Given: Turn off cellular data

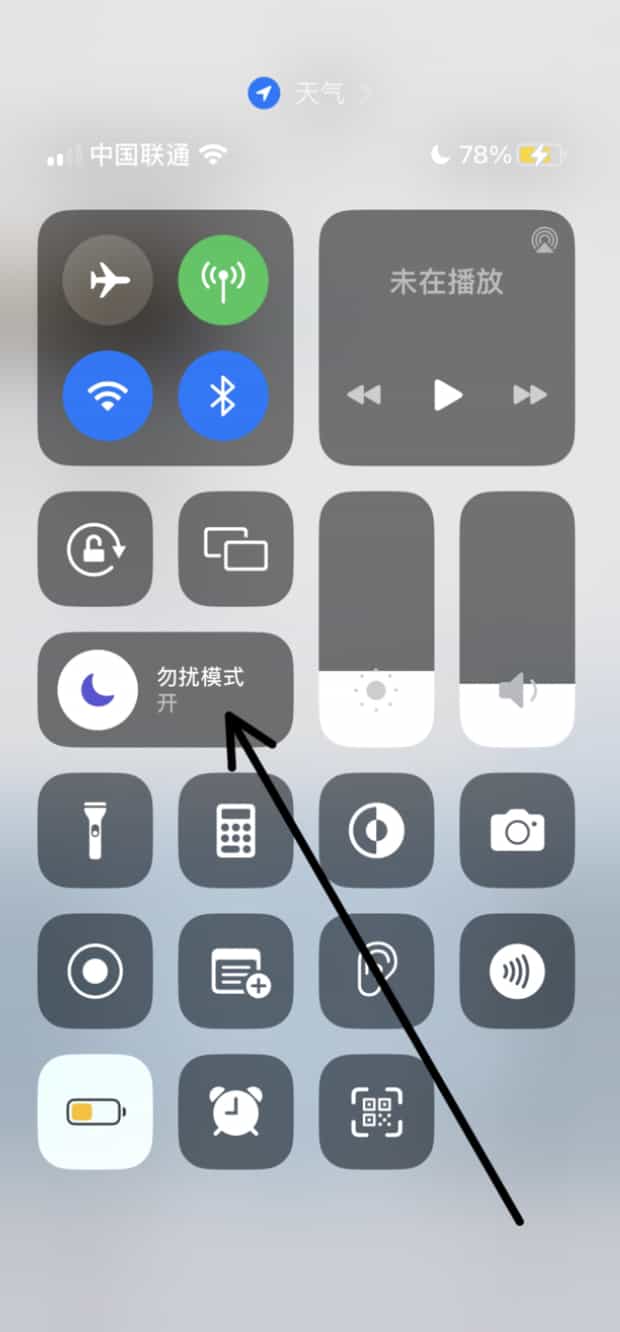Looking at the screenshot, I should coord(223,281).
